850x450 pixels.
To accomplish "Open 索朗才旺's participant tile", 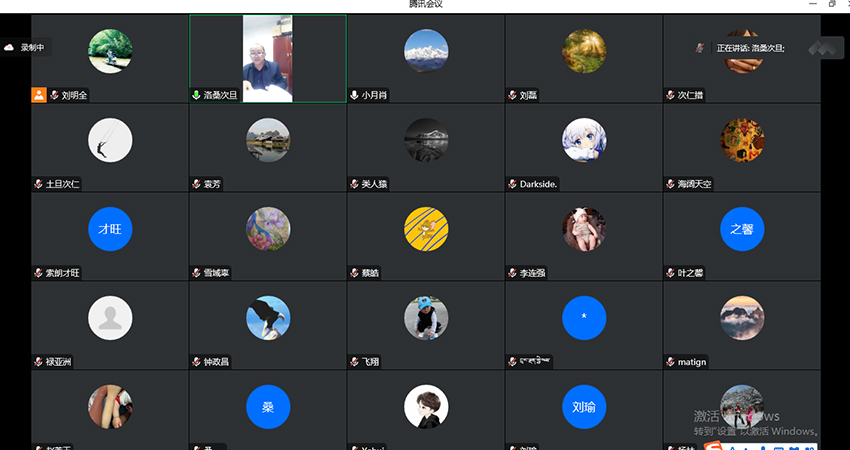I will (110, 236).
